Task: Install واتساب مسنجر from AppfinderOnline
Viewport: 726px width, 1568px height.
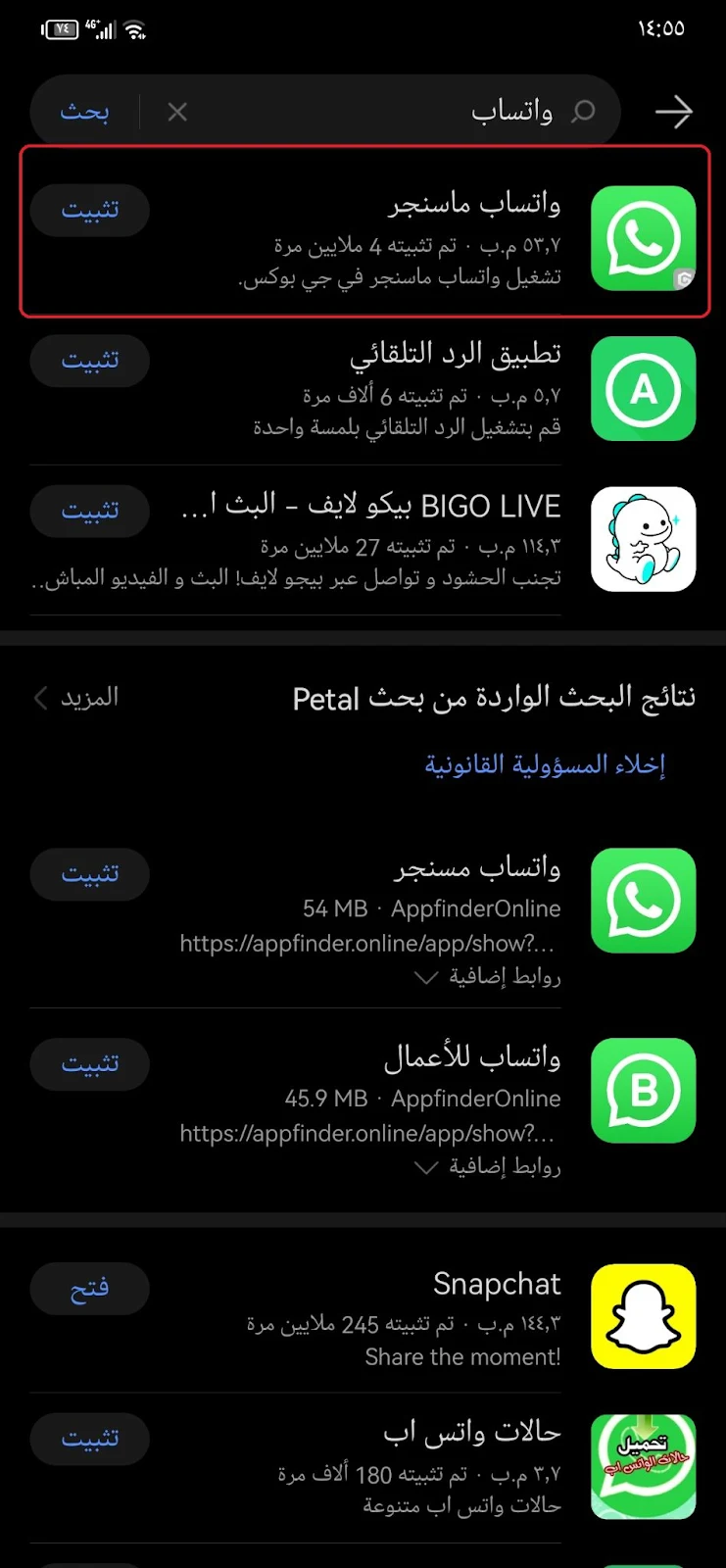Action: click(90, 873)
